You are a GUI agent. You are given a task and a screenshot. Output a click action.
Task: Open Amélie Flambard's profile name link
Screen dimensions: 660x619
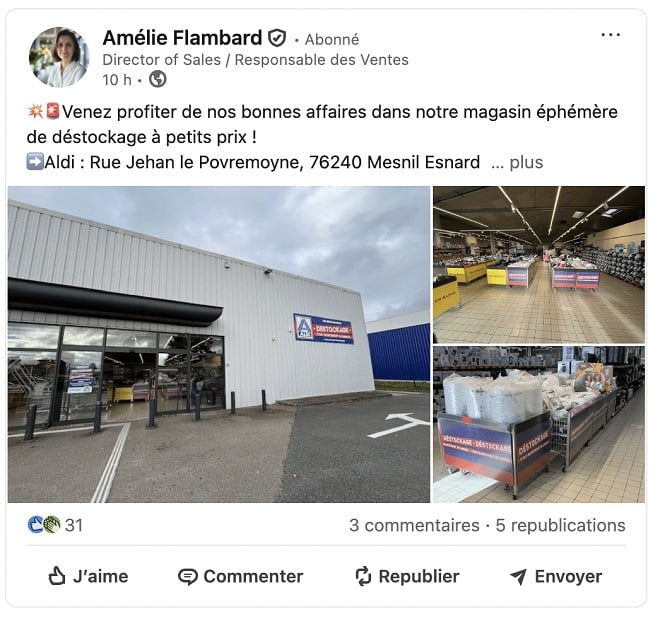pyautogui.click(x=182, y=38)
